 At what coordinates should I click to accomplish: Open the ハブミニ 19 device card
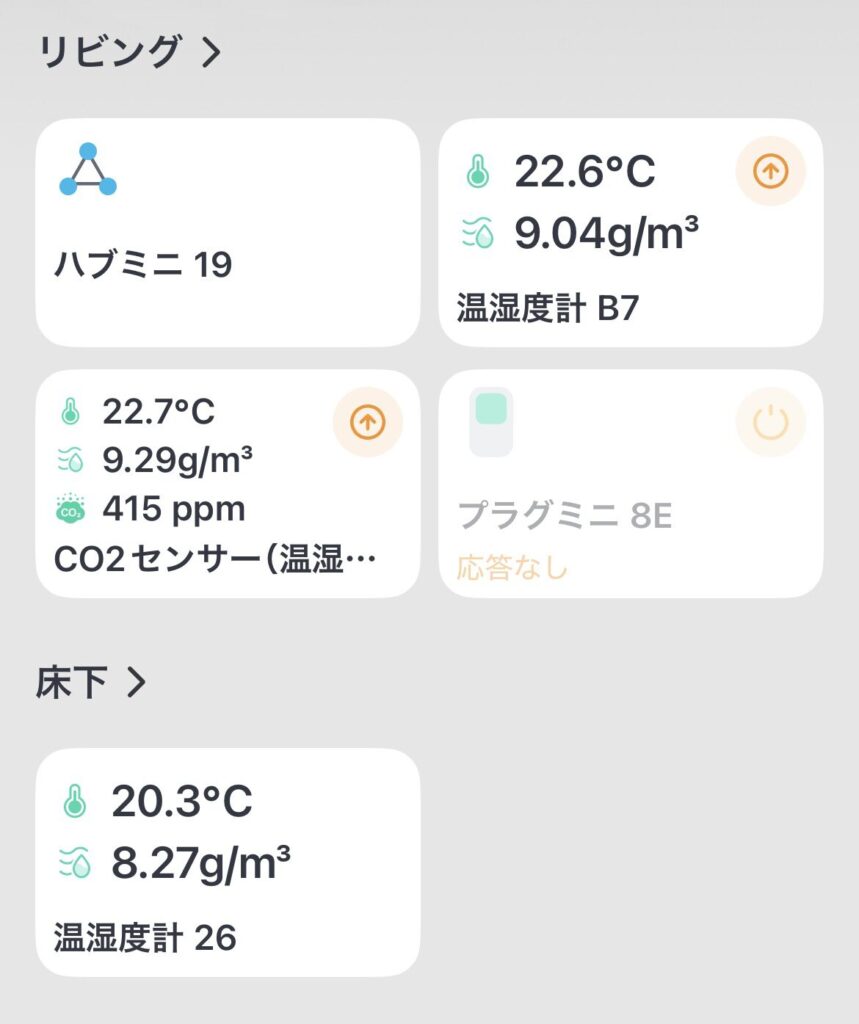click(227, 233)
